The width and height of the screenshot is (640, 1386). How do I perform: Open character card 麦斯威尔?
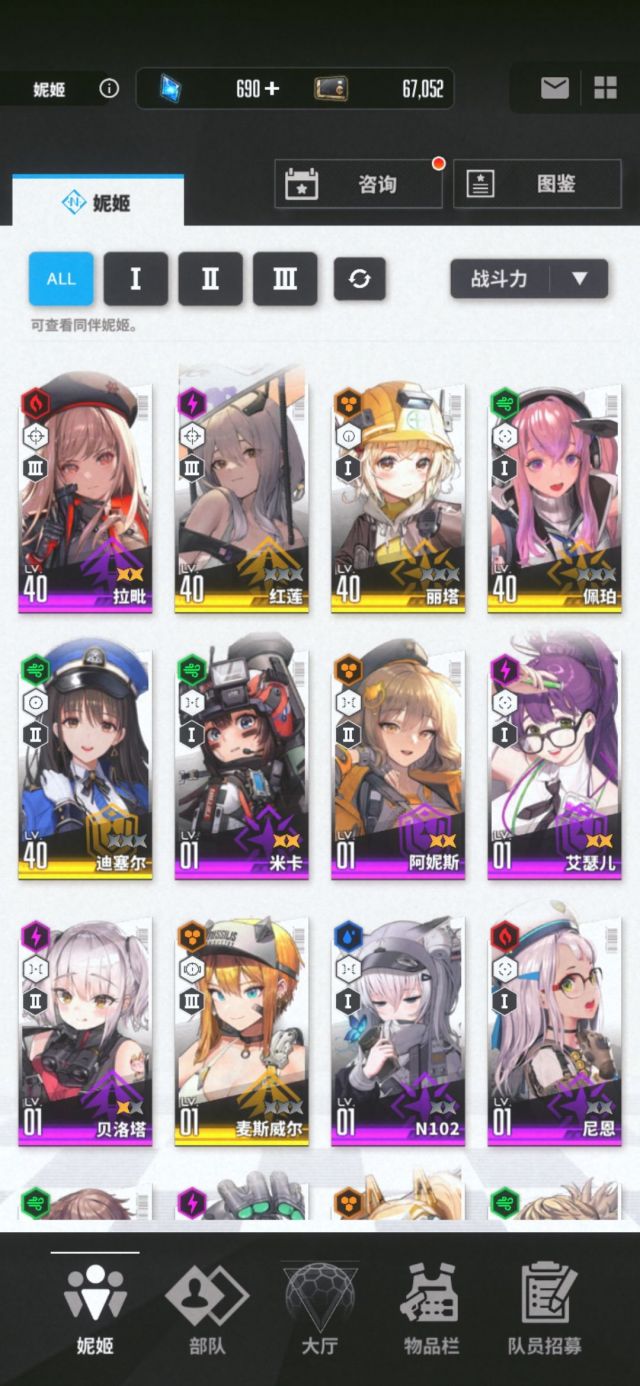(x=242, y=1030)
